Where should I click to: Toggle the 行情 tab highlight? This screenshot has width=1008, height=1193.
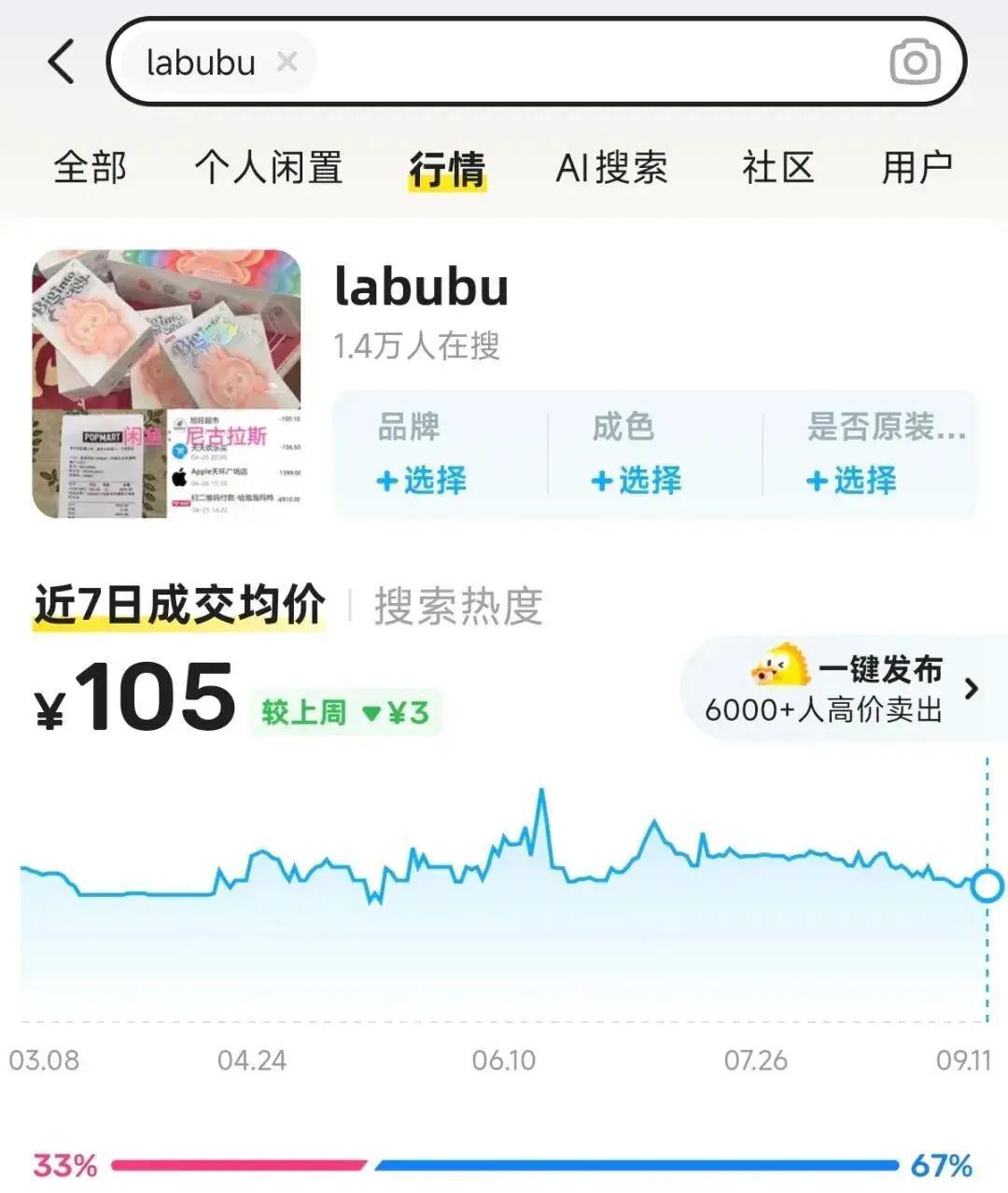pos(447,168)
